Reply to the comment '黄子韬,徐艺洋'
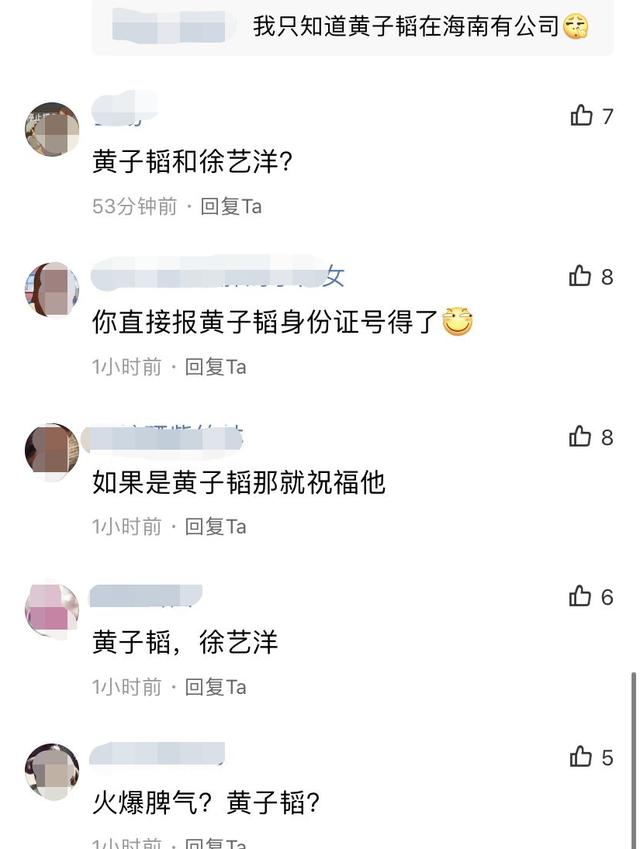The width and height of the screenshot is (640, 849). 215,687
